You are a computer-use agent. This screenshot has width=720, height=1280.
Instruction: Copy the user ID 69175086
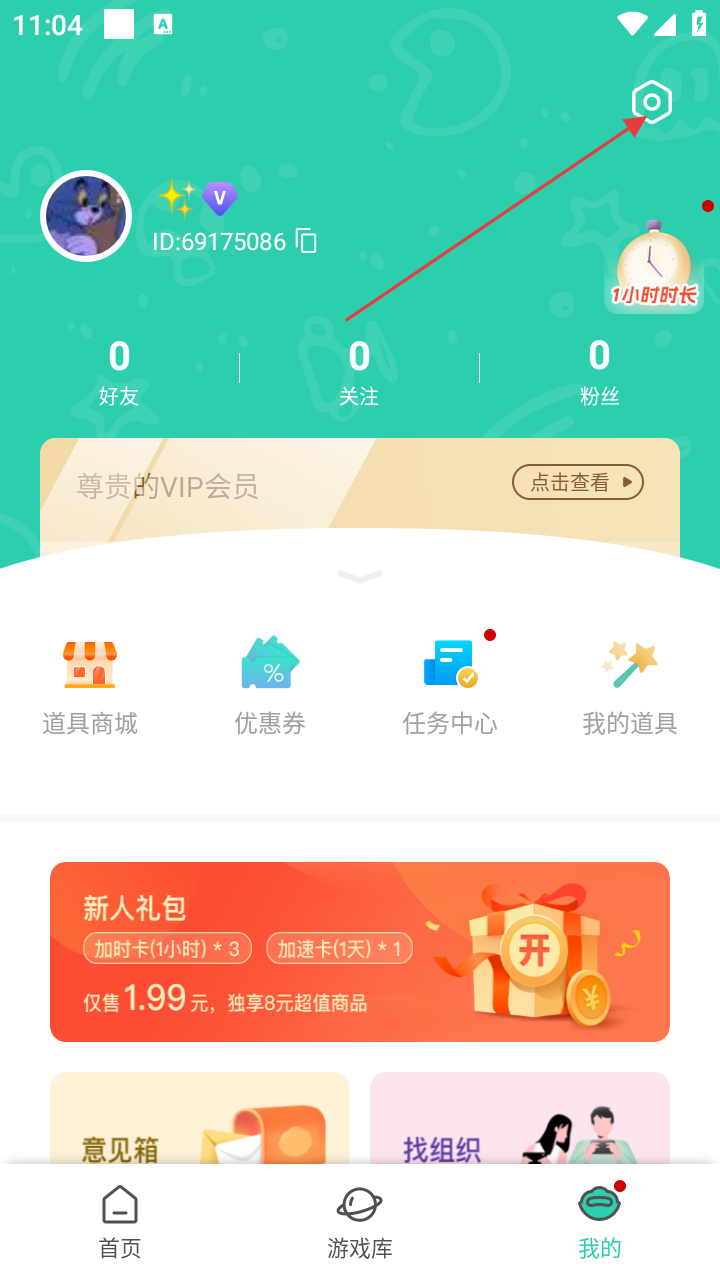307,241
